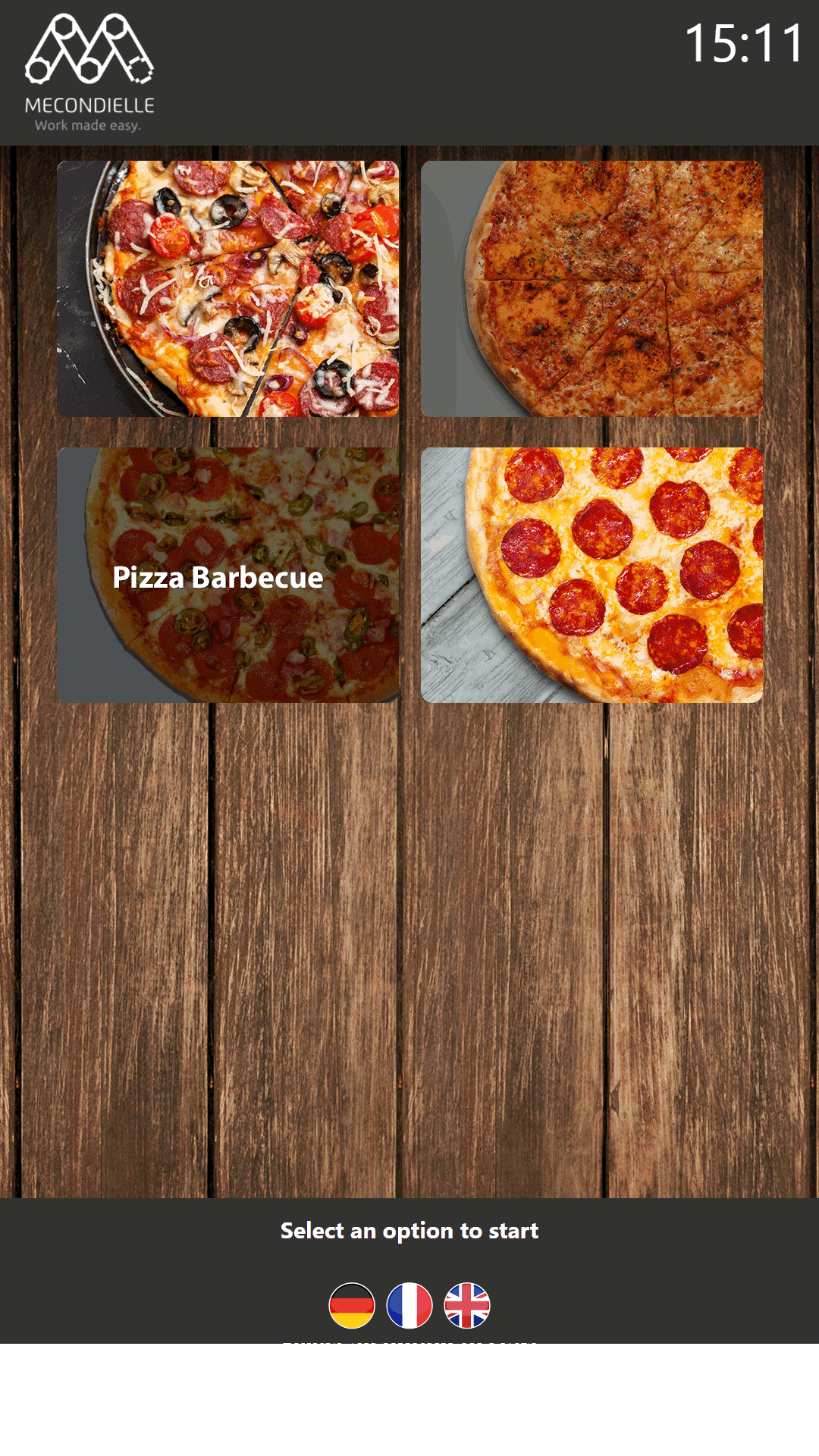Select the Pizza Barbecue tile
819x1456 pixels.
click(227, 575)
